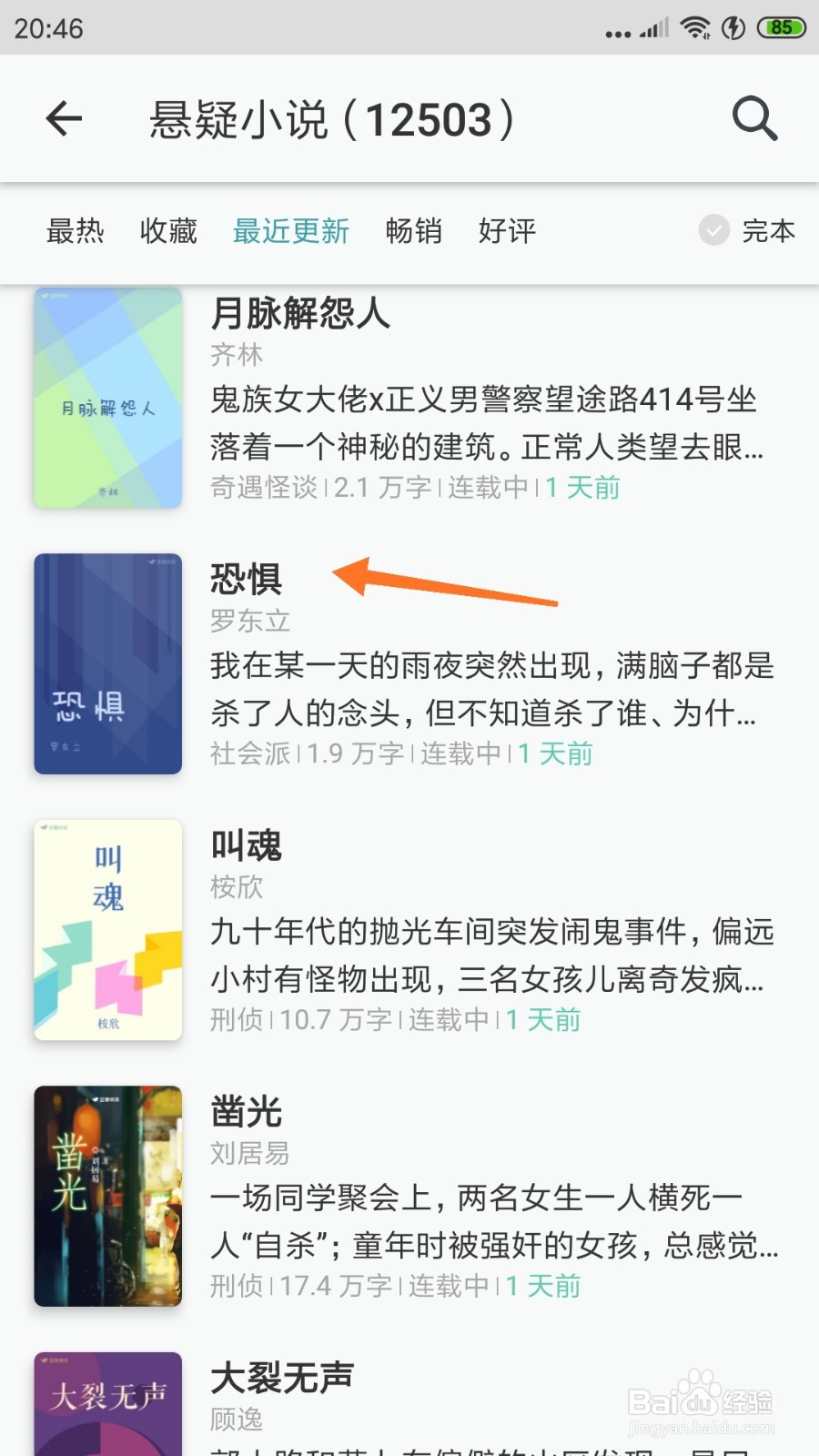
Task: Open the novel 月脉解怨人
Action: pyautogui.click(x=300, y=314)
